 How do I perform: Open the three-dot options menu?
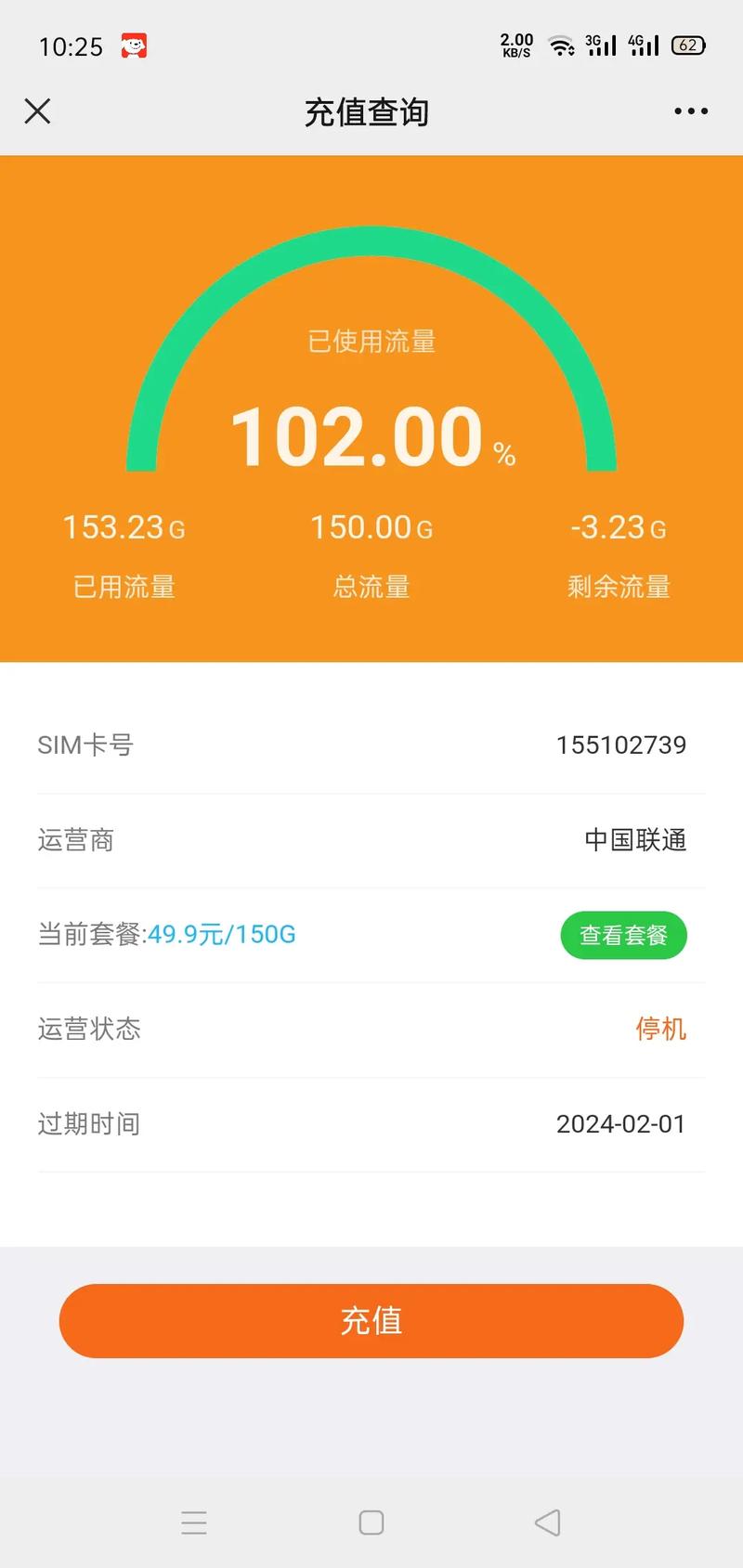(x=690, y=110)
